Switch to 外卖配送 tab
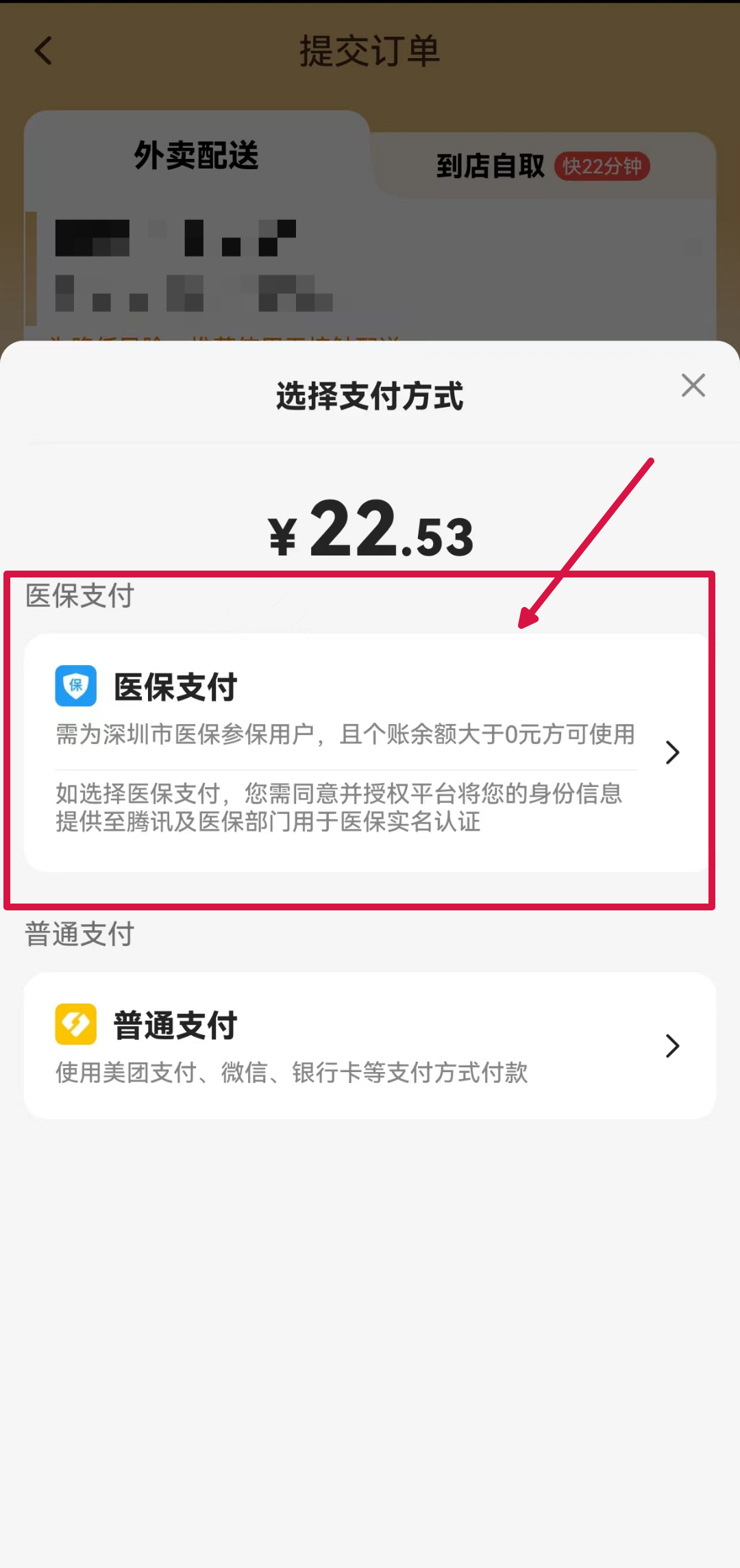The width and height of the screenshot is (740, 1568). (x=197, y=155)
